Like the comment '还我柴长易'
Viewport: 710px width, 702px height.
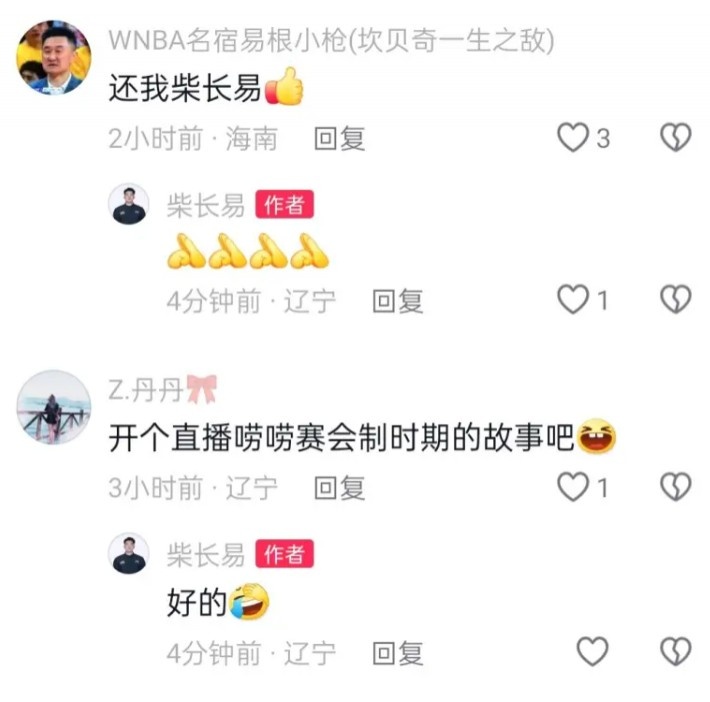[573, 138]
